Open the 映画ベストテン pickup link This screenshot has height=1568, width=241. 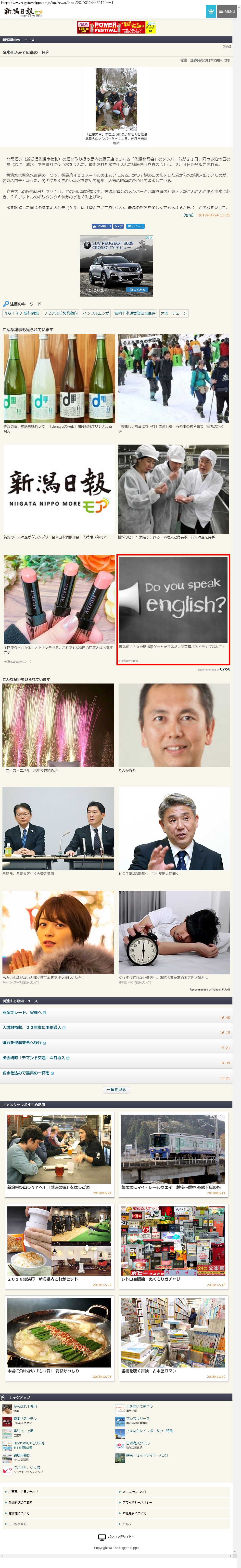tap(25, 1419)
